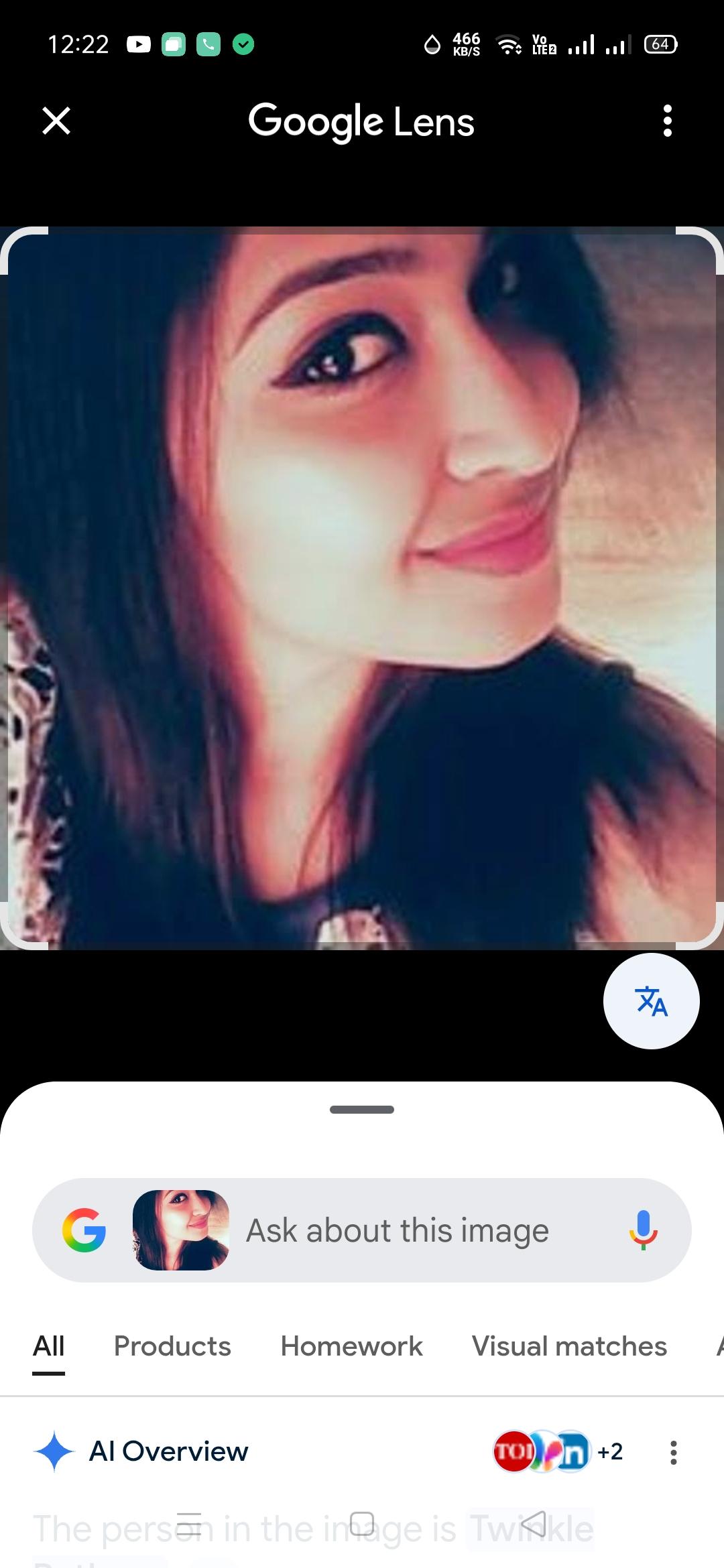Tap the Ask about this image field
Image resolution: width=724 pixels, height=1568 pixels.
[x=397, y=1231]
